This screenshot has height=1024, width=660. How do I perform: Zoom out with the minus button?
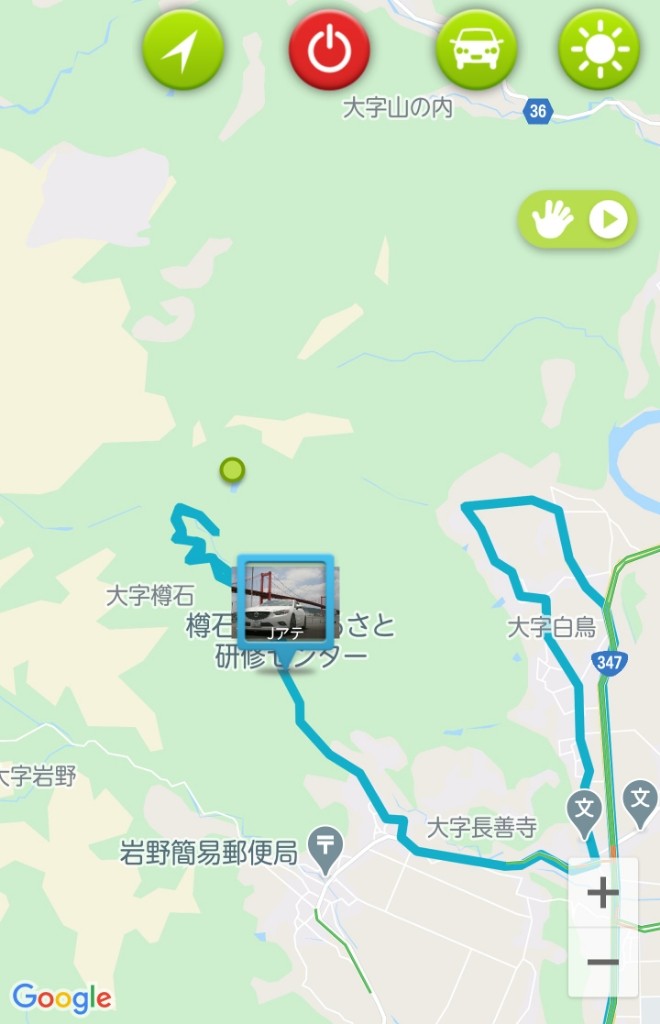point(603,962)
